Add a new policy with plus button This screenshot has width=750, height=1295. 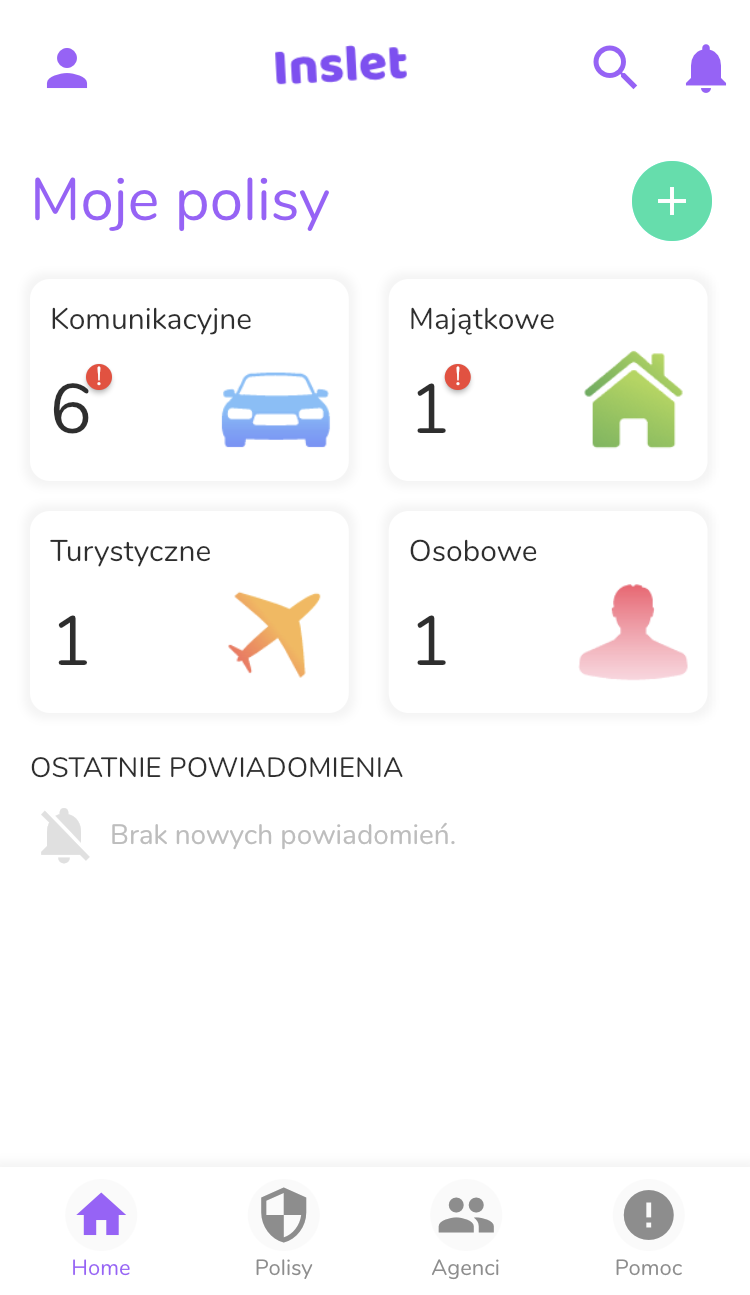pos(671,201)
